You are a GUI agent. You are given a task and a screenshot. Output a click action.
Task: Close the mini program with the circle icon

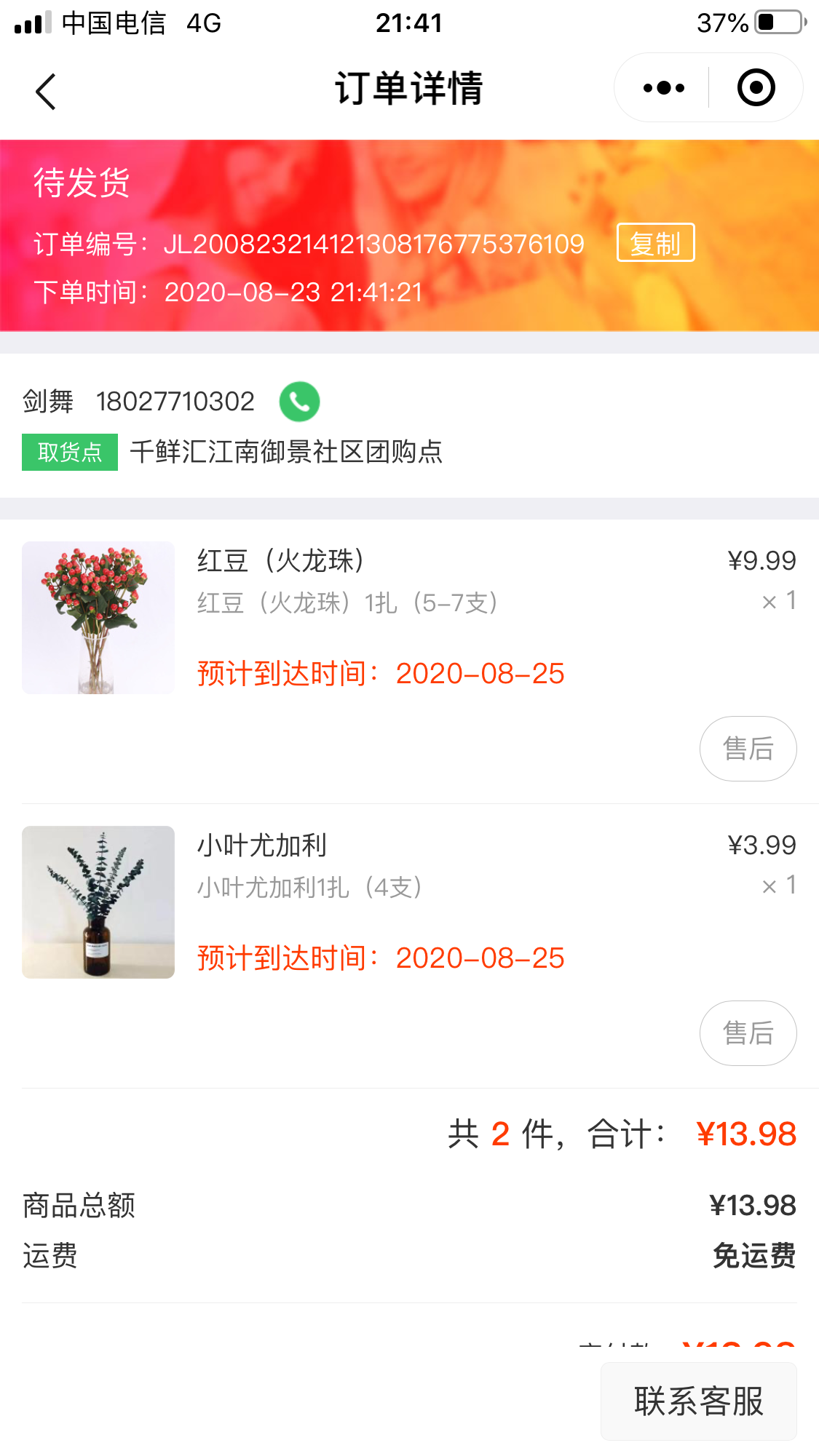[756, 88]
